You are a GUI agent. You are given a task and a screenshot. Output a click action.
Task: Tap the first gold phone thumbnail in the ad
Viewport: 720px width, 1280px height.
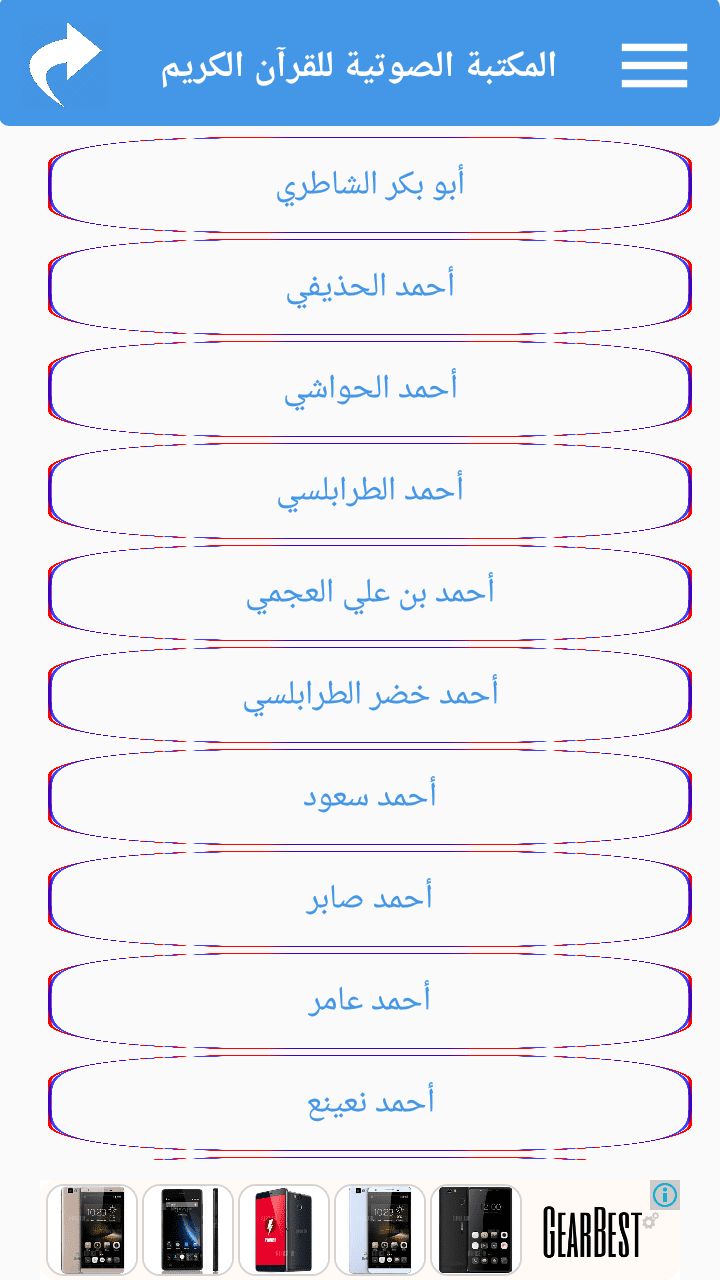click(90, 1228)
